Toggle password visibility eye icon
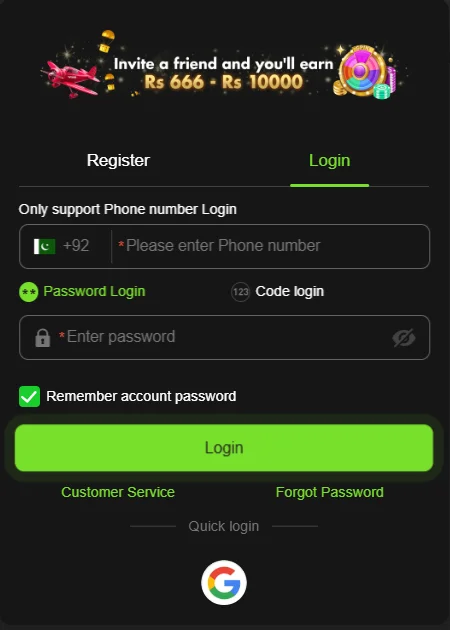The width and height of the screenshot is (450, 630). (x=404, y=338)
